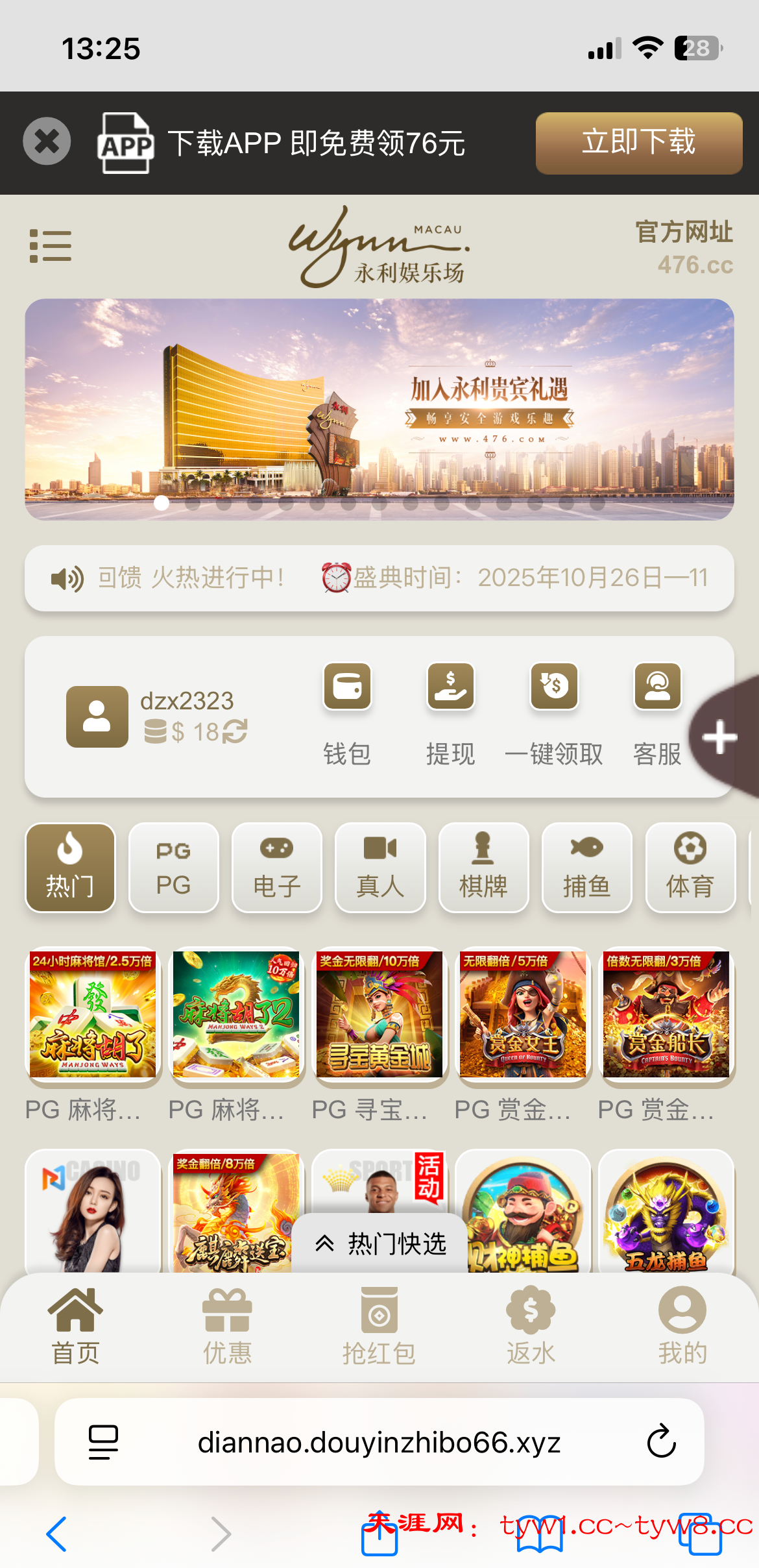The image size is (759, 1568).
Task: Switch to the 真人 live category
Action: click(380, 867)
